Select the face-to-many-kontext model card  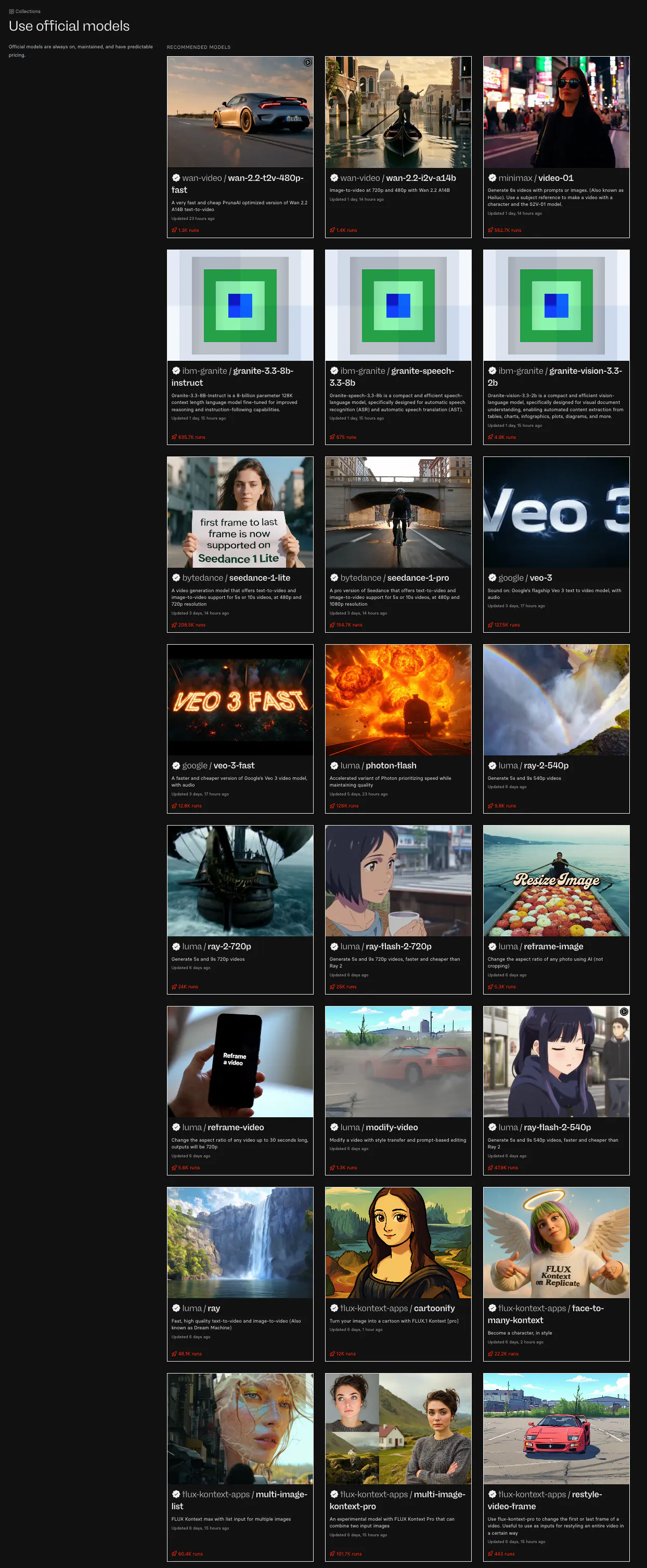[555, 1273]
